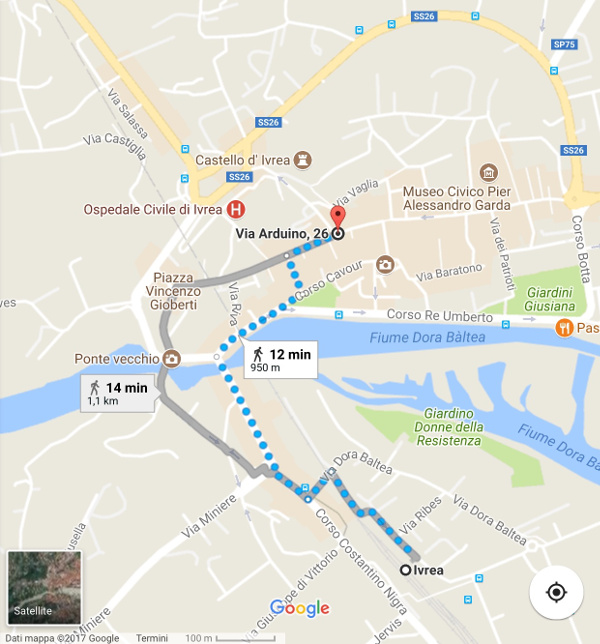Viewport: 600px width, 644px height.
Task: Open the camera marker on Corso Cavour
Action: tap(384, 265)
